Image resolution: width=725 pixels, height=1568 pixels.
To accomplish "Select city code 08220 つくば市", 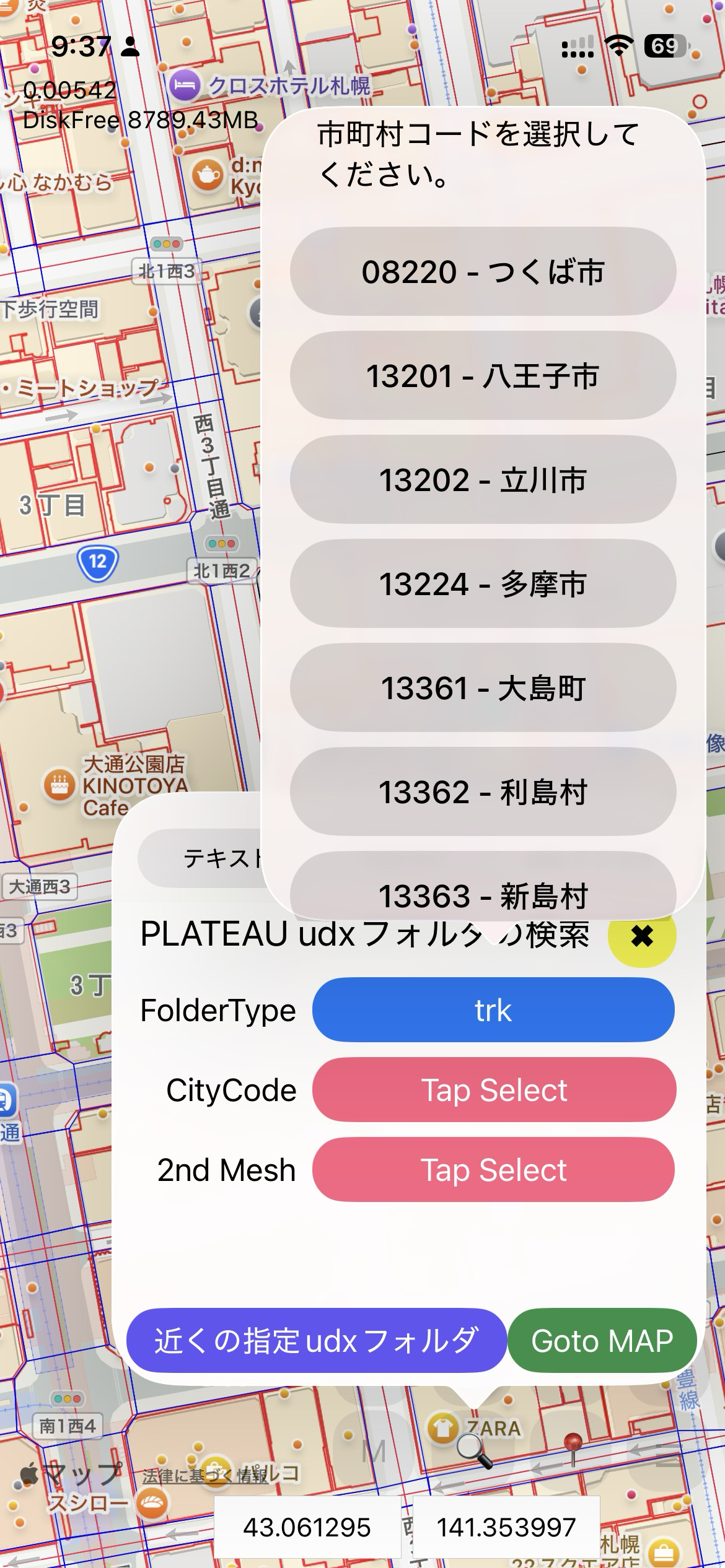I will 483,271.
